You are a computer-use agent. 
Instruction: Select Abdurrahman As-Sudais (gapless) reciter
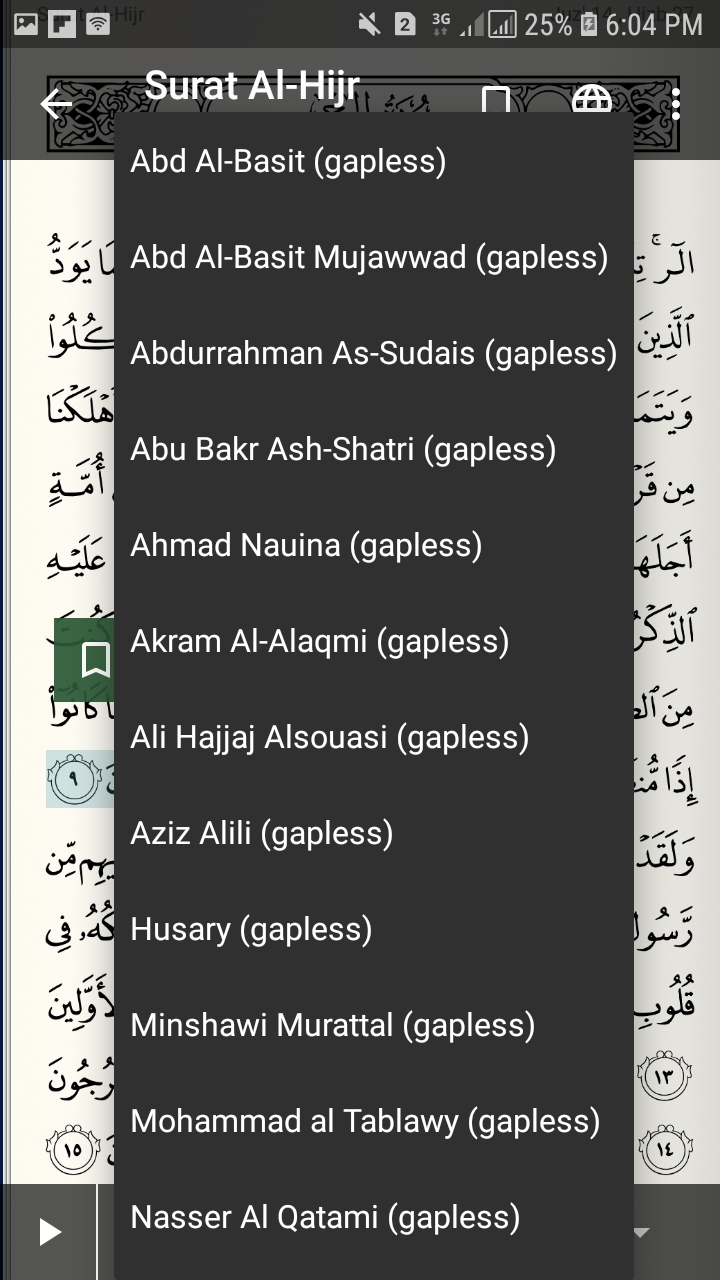tap(372, 352)
